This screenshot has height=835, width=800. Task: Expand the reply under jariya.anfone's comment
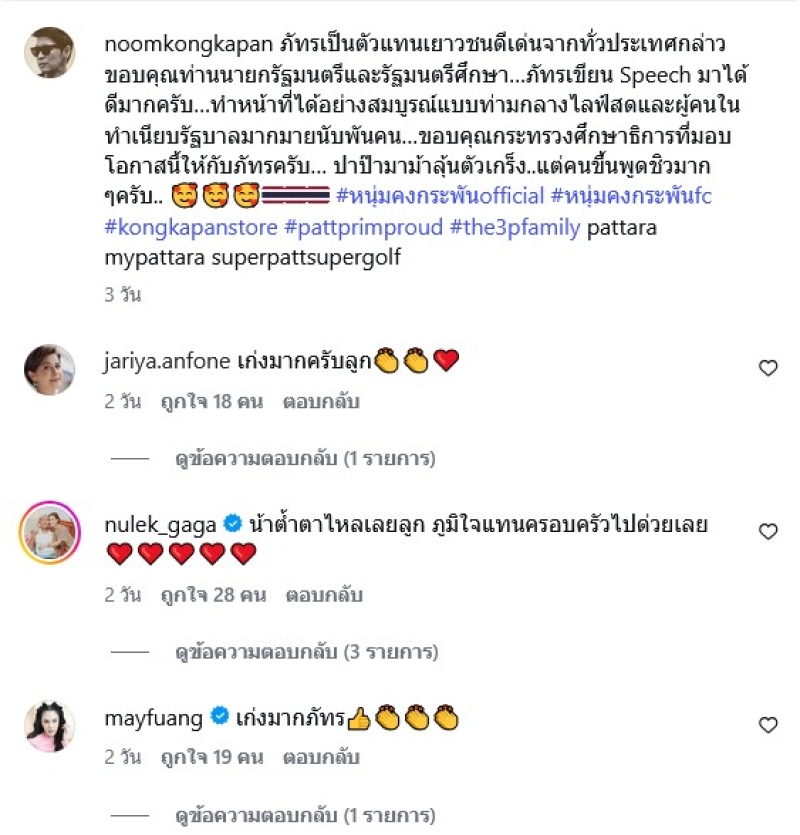point(305,459)
